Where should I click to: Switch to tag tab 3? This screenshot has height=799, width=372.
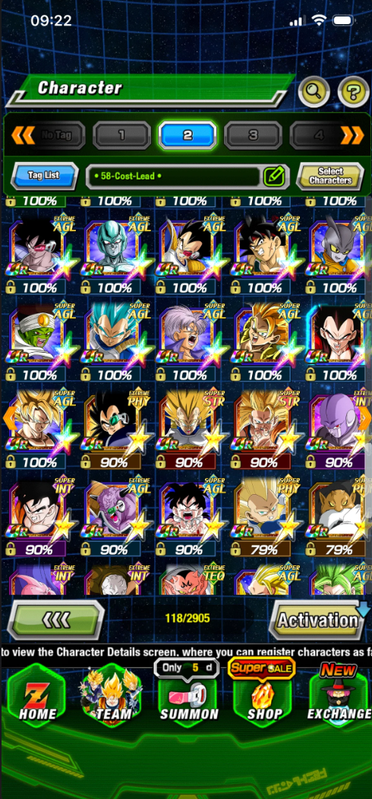coord(253,135)
